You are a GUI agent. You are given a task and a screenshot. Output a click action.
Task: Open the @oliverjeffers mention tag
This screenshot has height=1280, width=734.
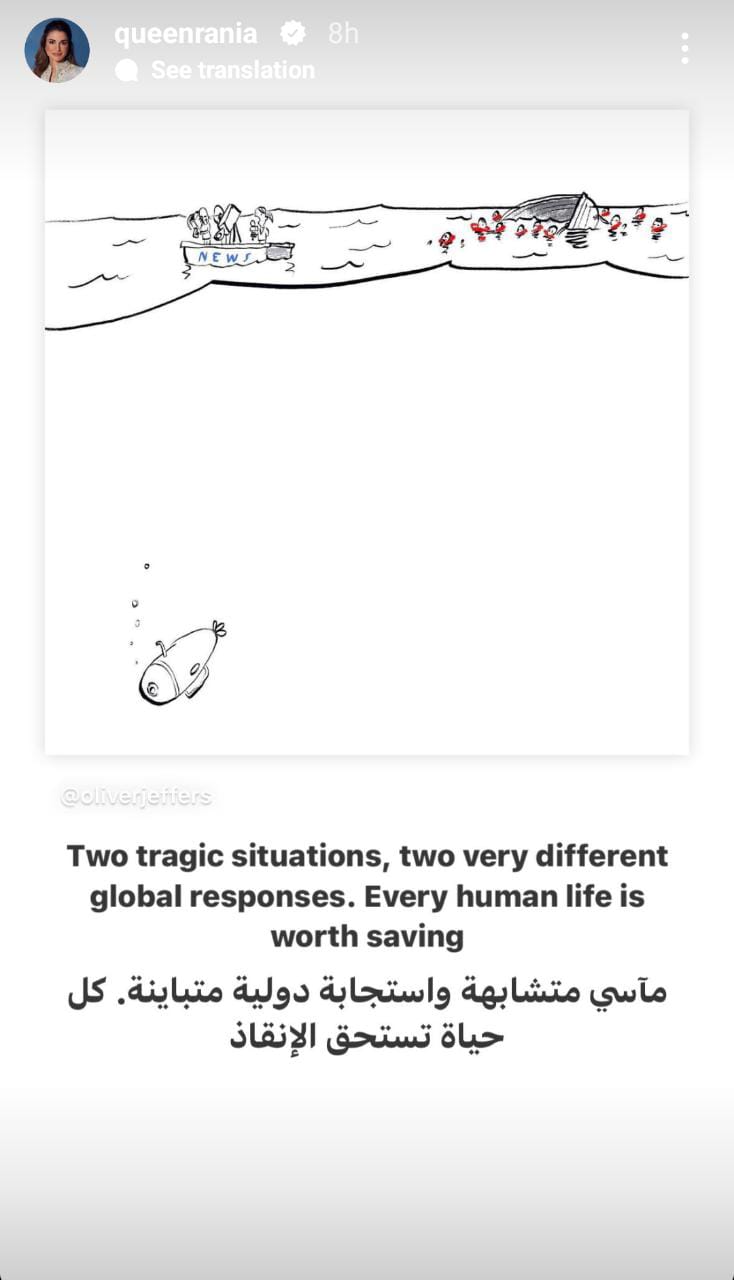click(x=136, y=797)
